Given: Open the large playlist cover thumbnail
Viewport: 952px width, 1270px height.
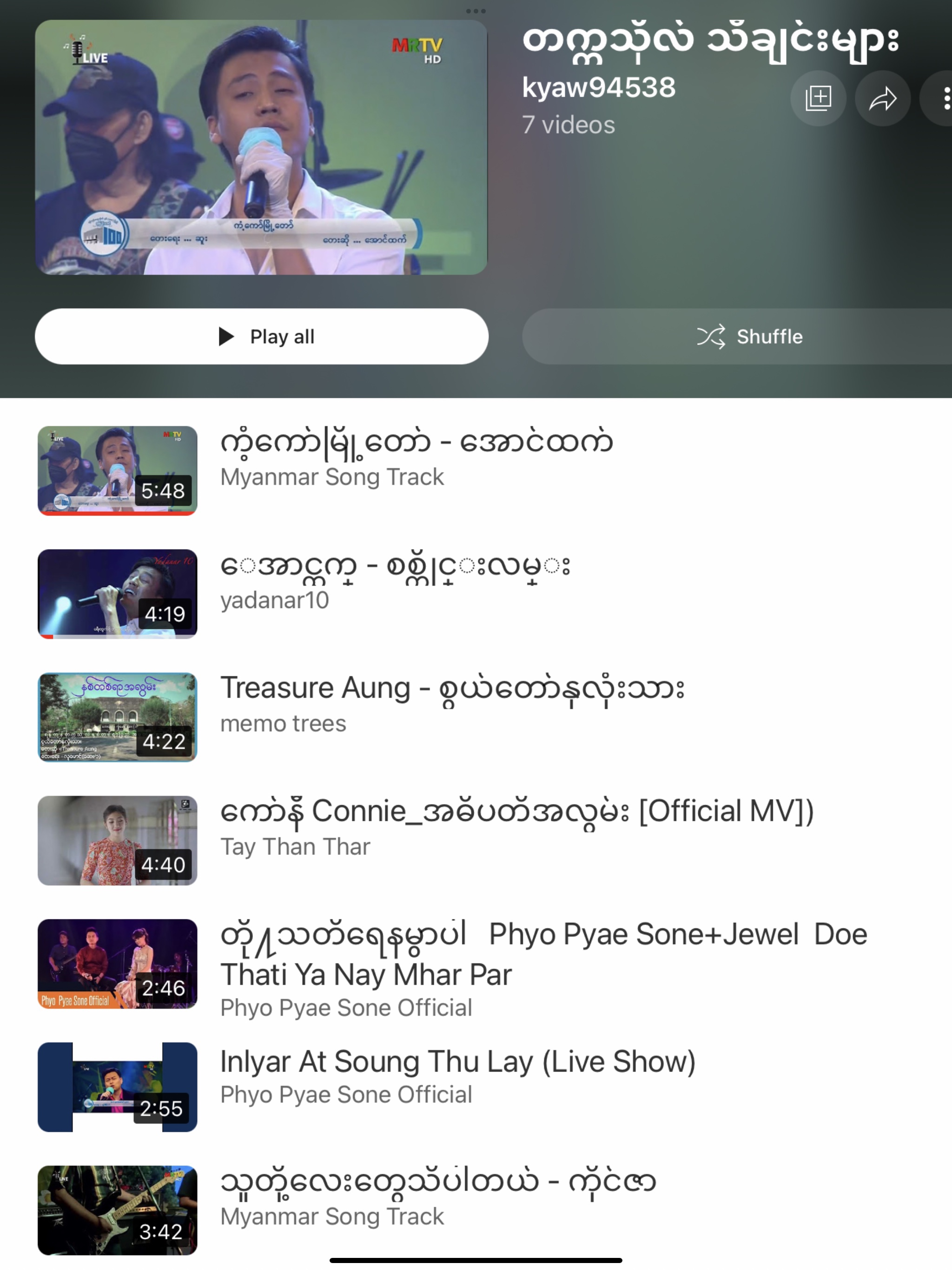Looking at the screenshot, I should 261,147.
